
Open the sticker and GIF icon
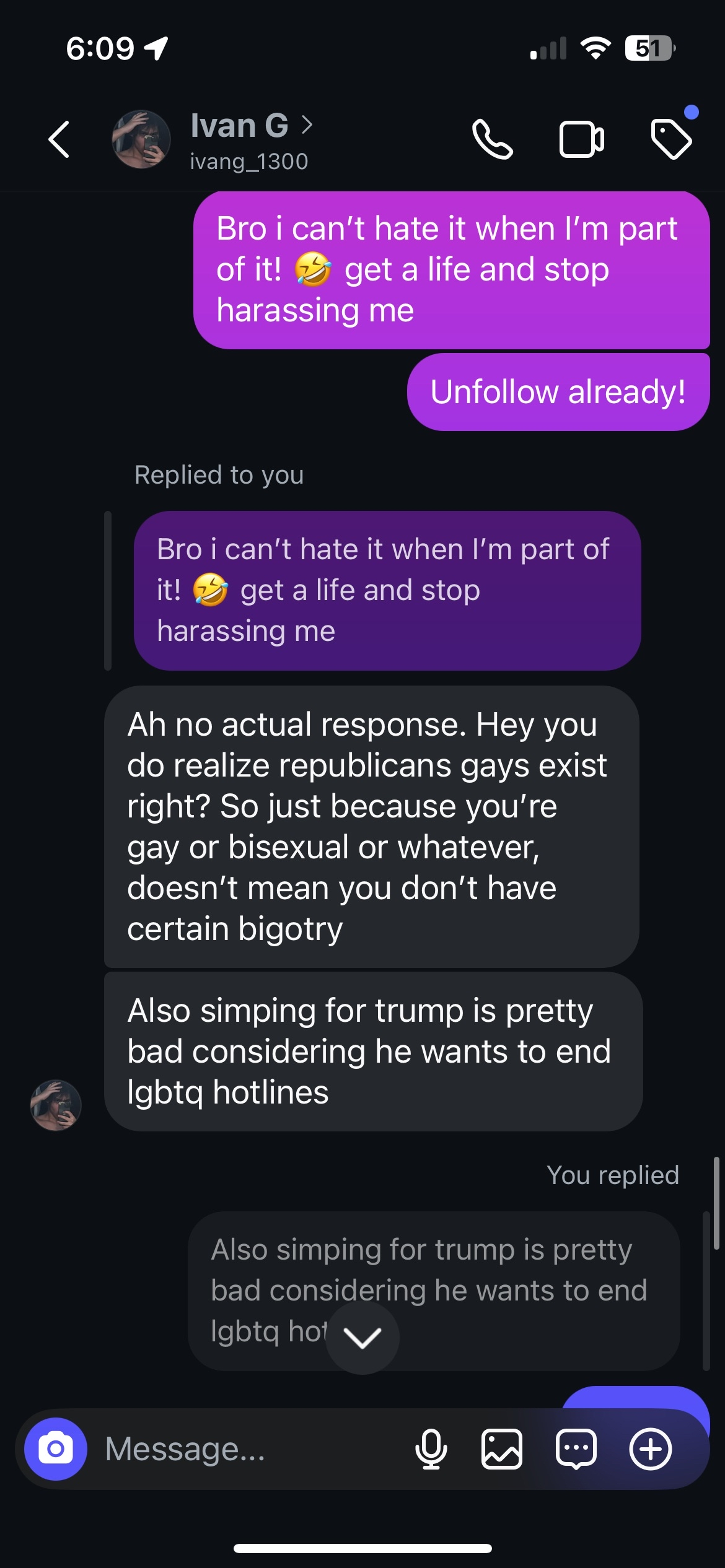pos(576,1449)
